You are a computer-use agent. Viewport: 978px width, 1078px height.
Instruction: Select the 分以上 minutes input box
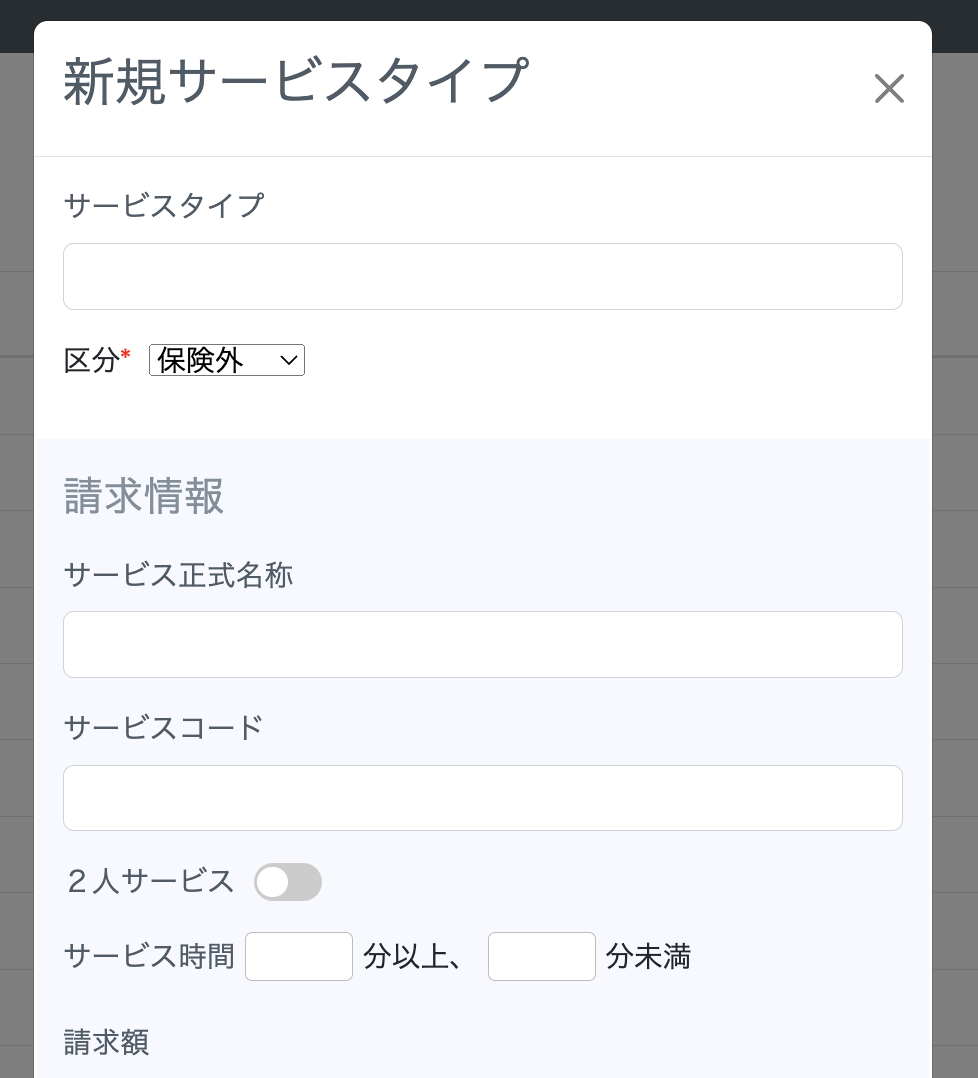click(x=299, y=956)
